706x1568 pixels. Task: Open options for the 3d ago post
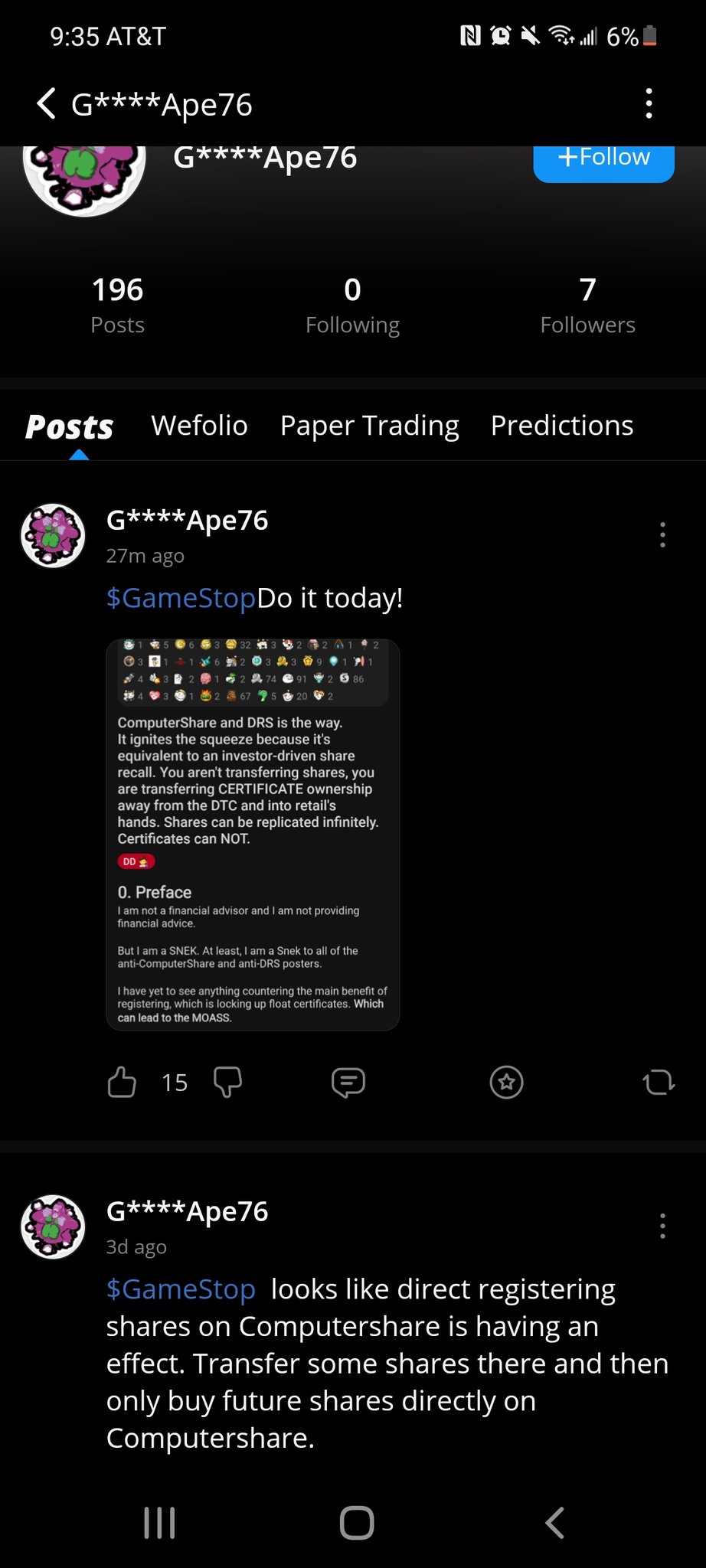click(662, 1226)
